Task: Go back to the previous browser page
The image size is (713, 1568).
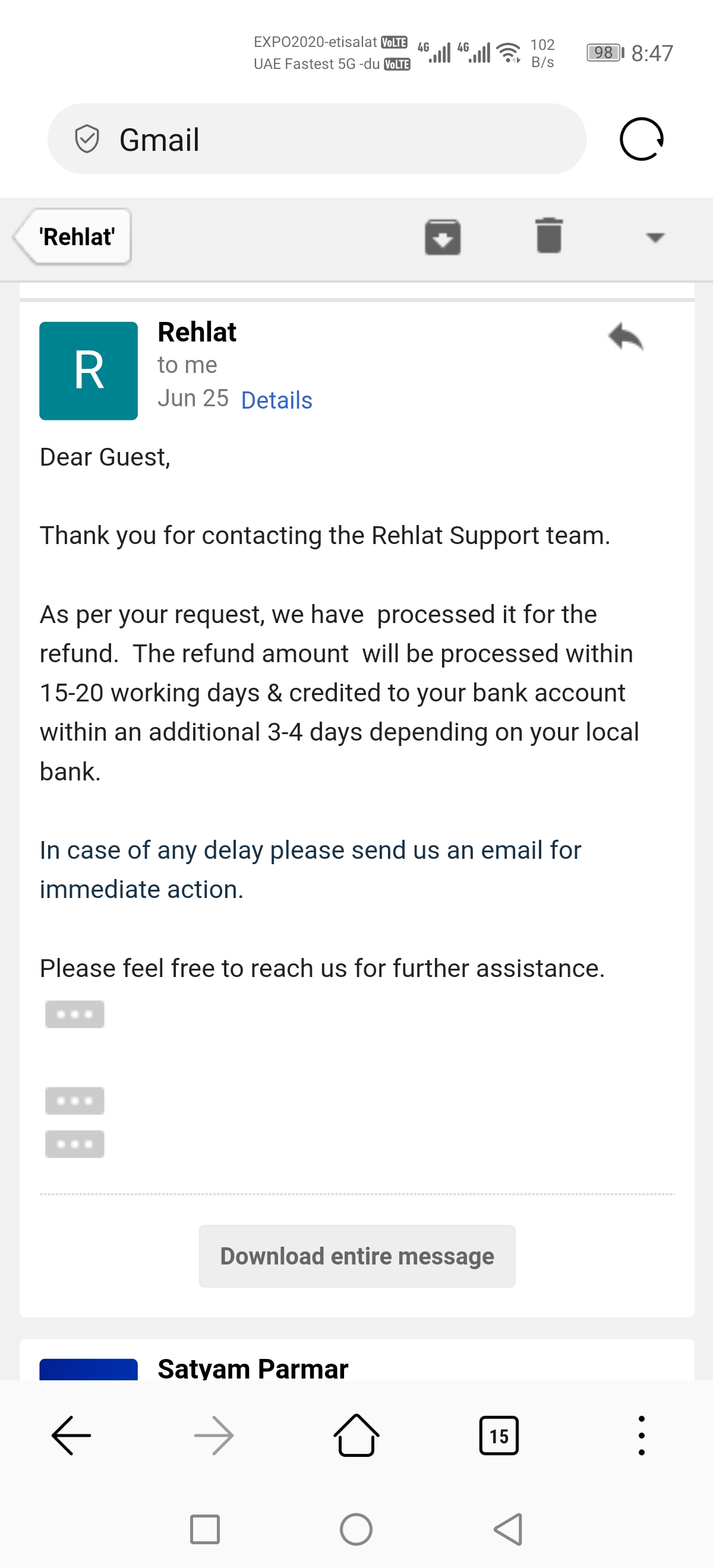Action: [x=71, y=1436]
